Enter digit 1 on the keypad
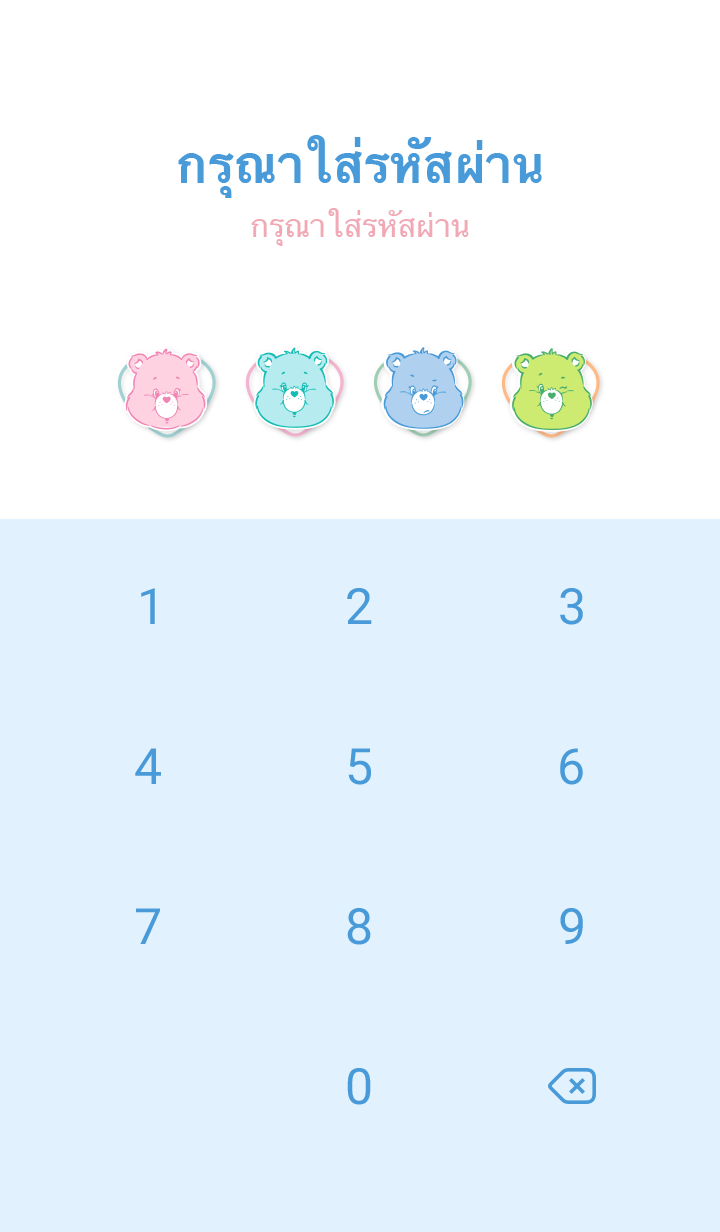Image resolution: width=720 pixels, height=1232 pixels. [x=149, y=607]
